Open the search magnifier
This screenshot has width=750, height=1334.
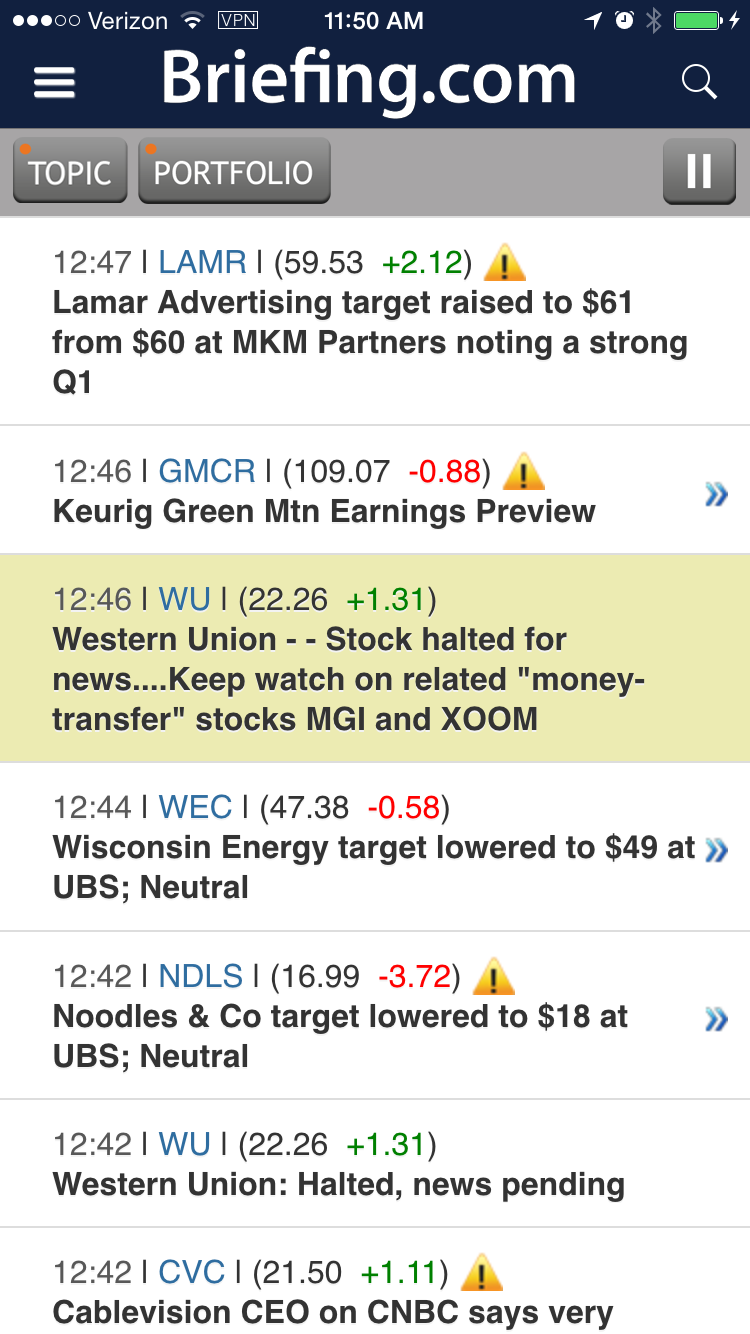(699, 81)
